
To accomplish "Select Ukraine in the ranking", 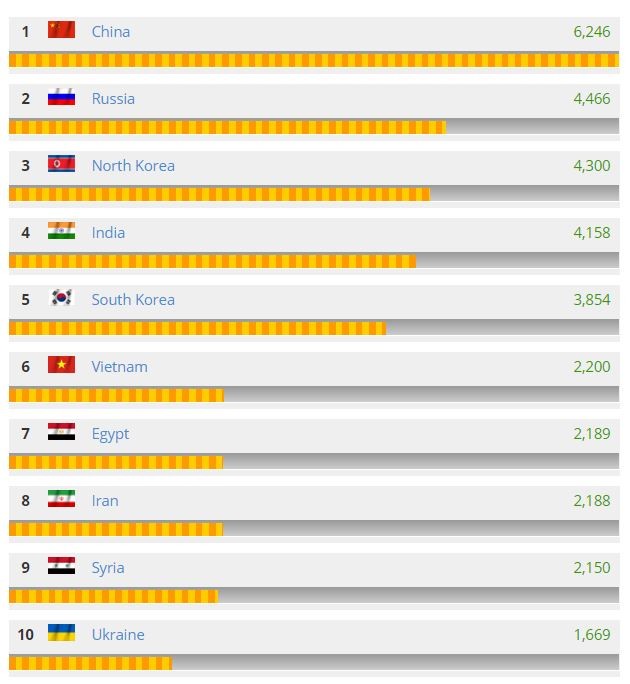I will point(117,634).
